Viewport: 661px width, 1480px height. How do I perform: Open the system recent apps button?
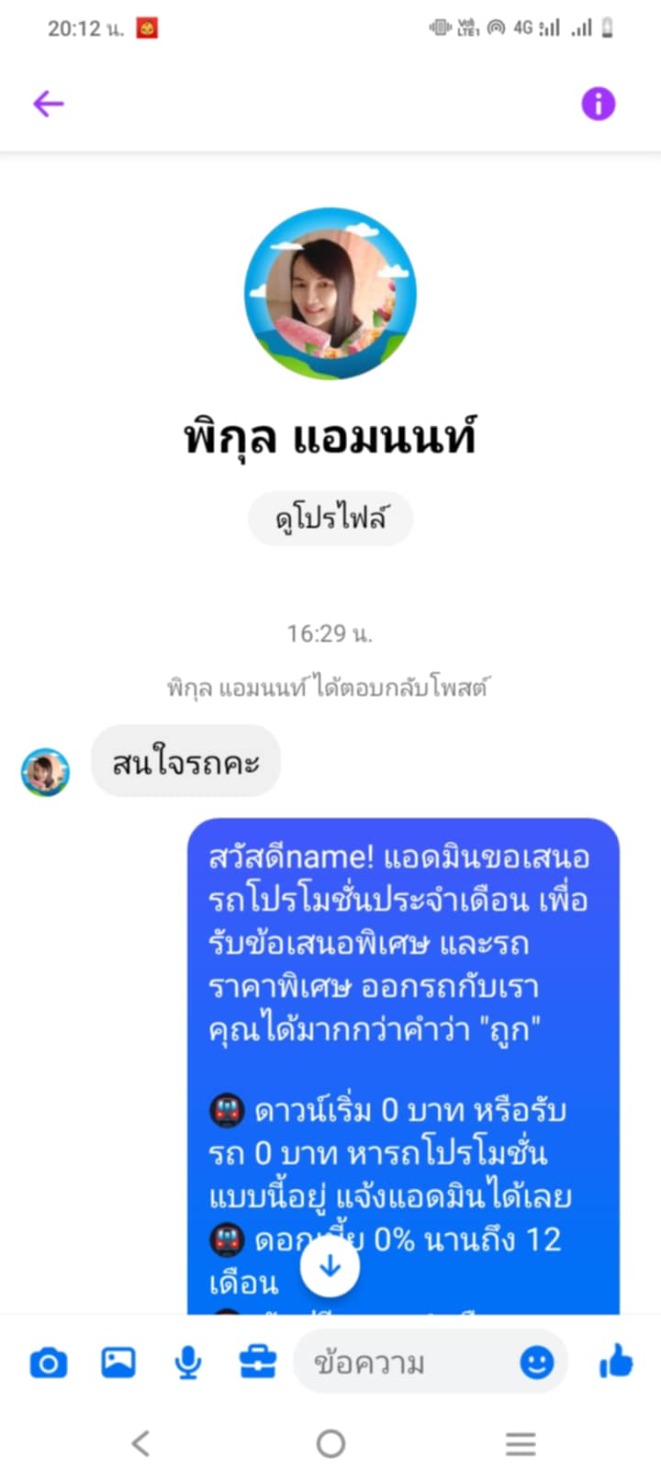[520, 1443]
